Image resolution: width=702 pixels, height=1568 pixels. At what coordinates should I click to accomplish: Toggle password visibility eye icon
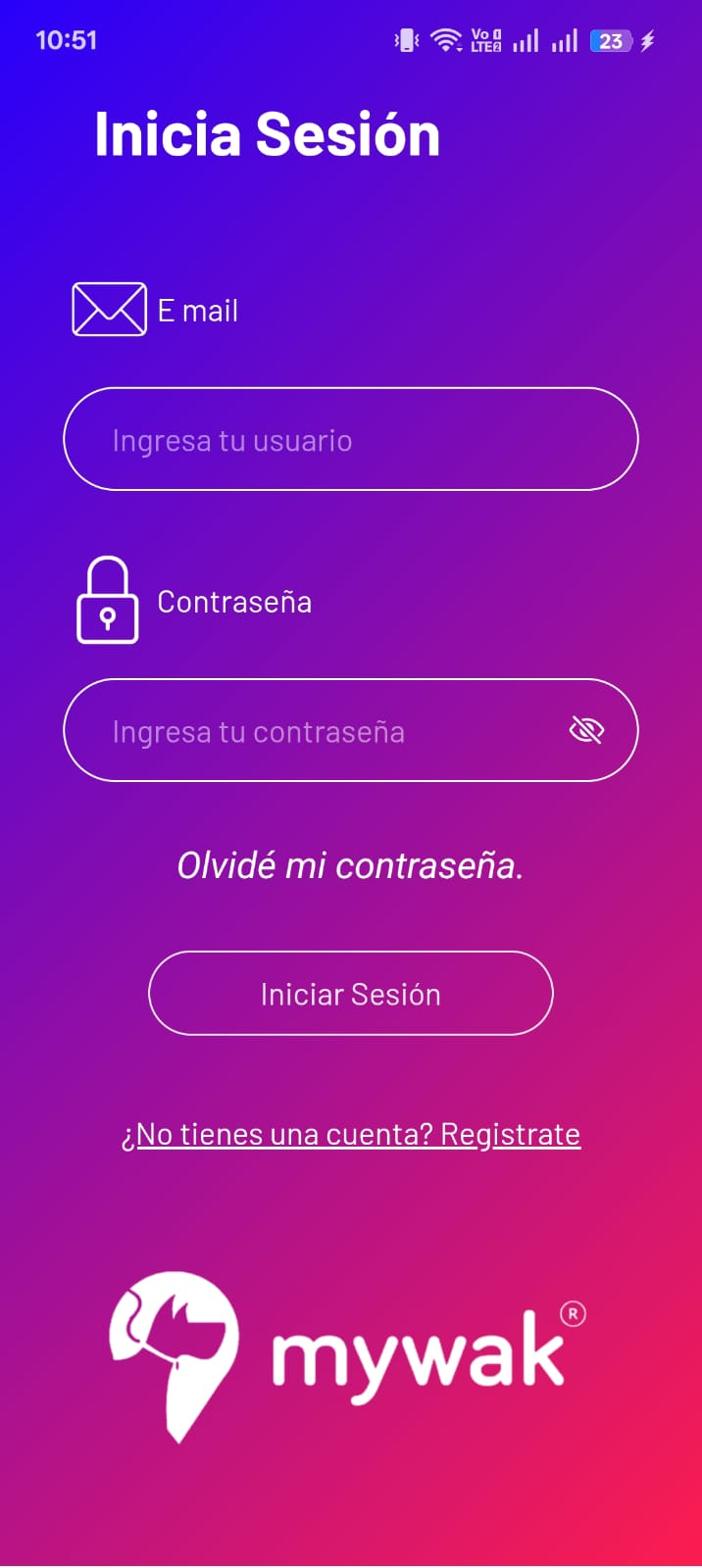[586, 730]
